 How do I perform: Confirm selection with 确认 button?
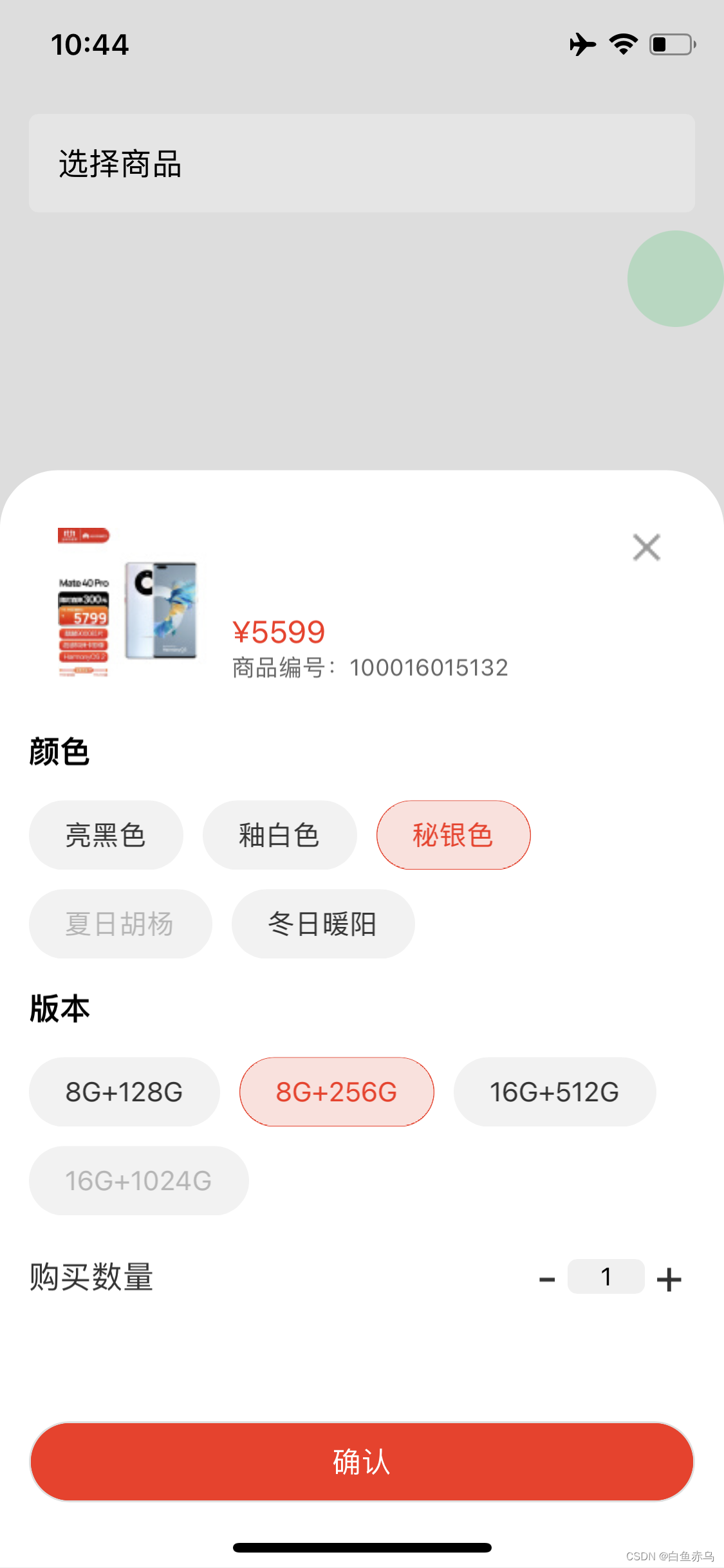pyautogui.click(x=362, y=1462)
